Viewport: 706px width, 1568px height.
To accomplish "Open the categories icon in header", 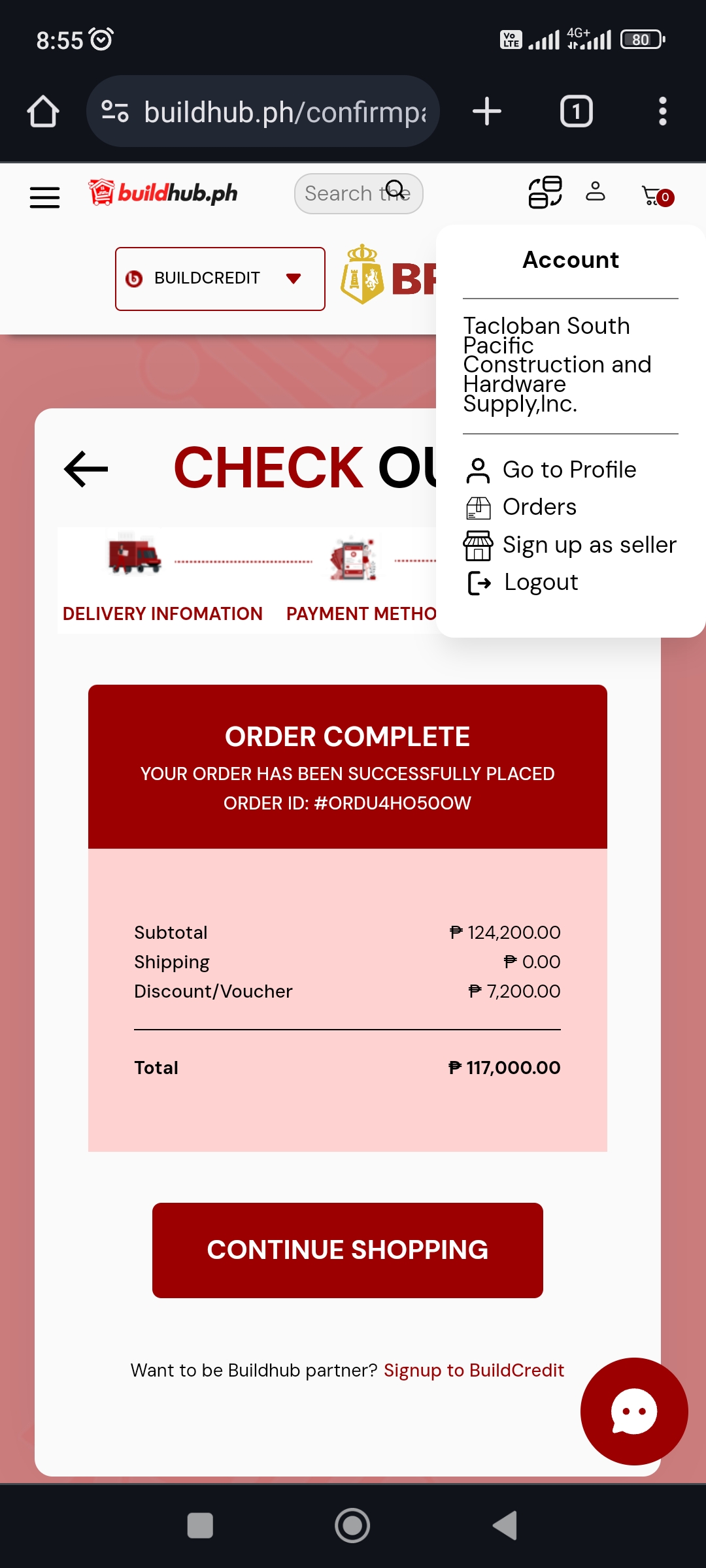I will [545, 192].
